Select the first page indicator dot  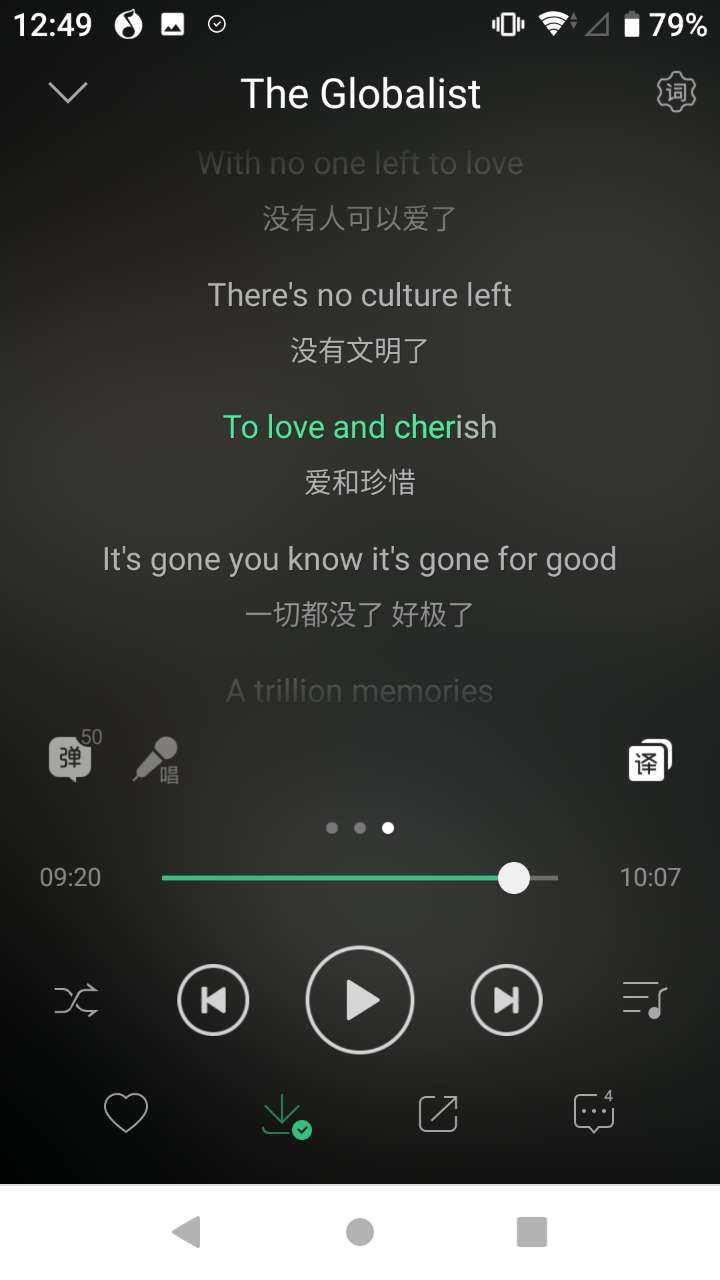click(331, 827)
